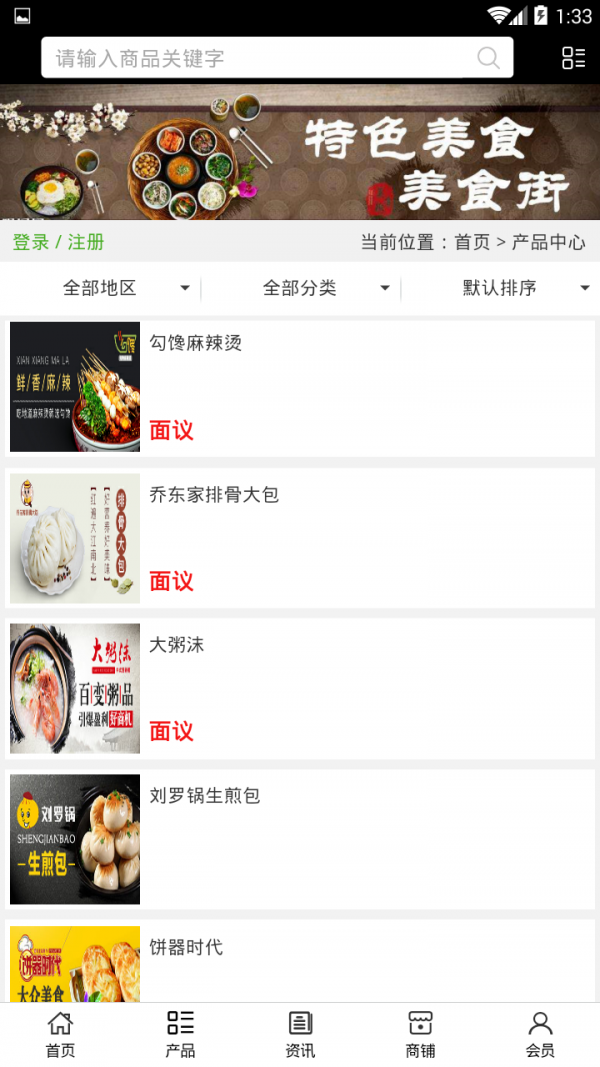Open the category list icon in header
Image resolution: width=600 pixels, height=1067 pixels.
pos(573,58)
